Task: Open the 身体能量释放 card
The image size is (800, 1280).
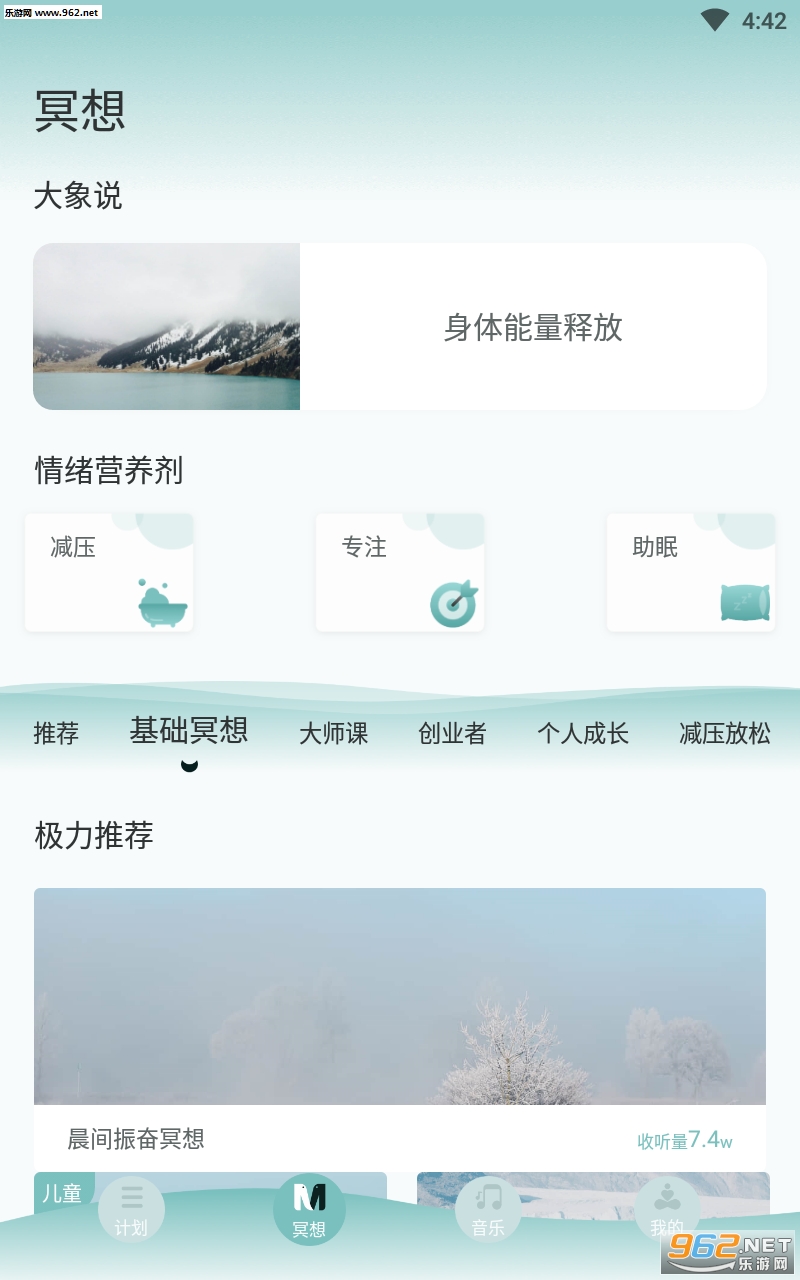Action: [x=400, y=327]
